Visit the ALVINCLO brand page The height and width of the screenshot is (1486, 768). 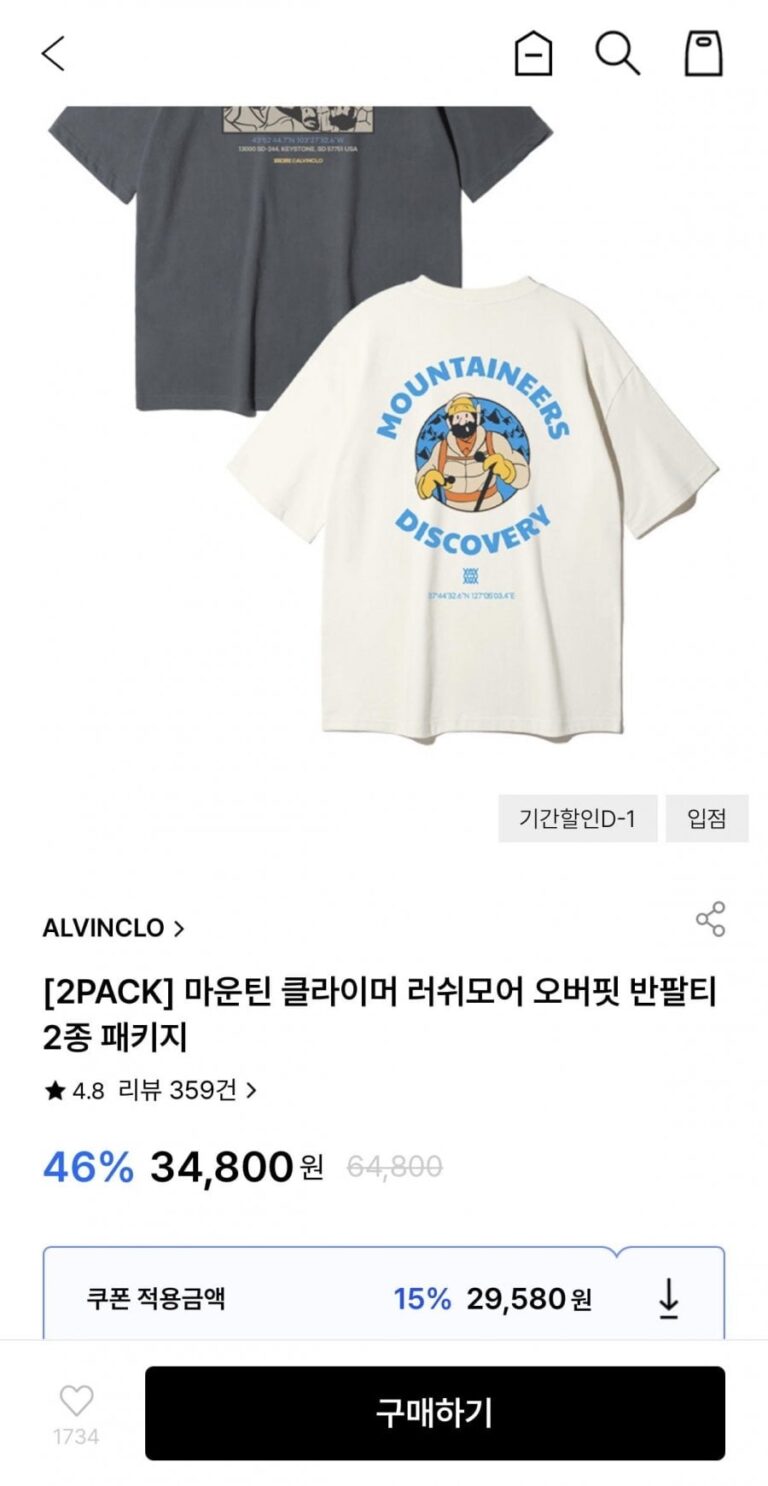113,928
